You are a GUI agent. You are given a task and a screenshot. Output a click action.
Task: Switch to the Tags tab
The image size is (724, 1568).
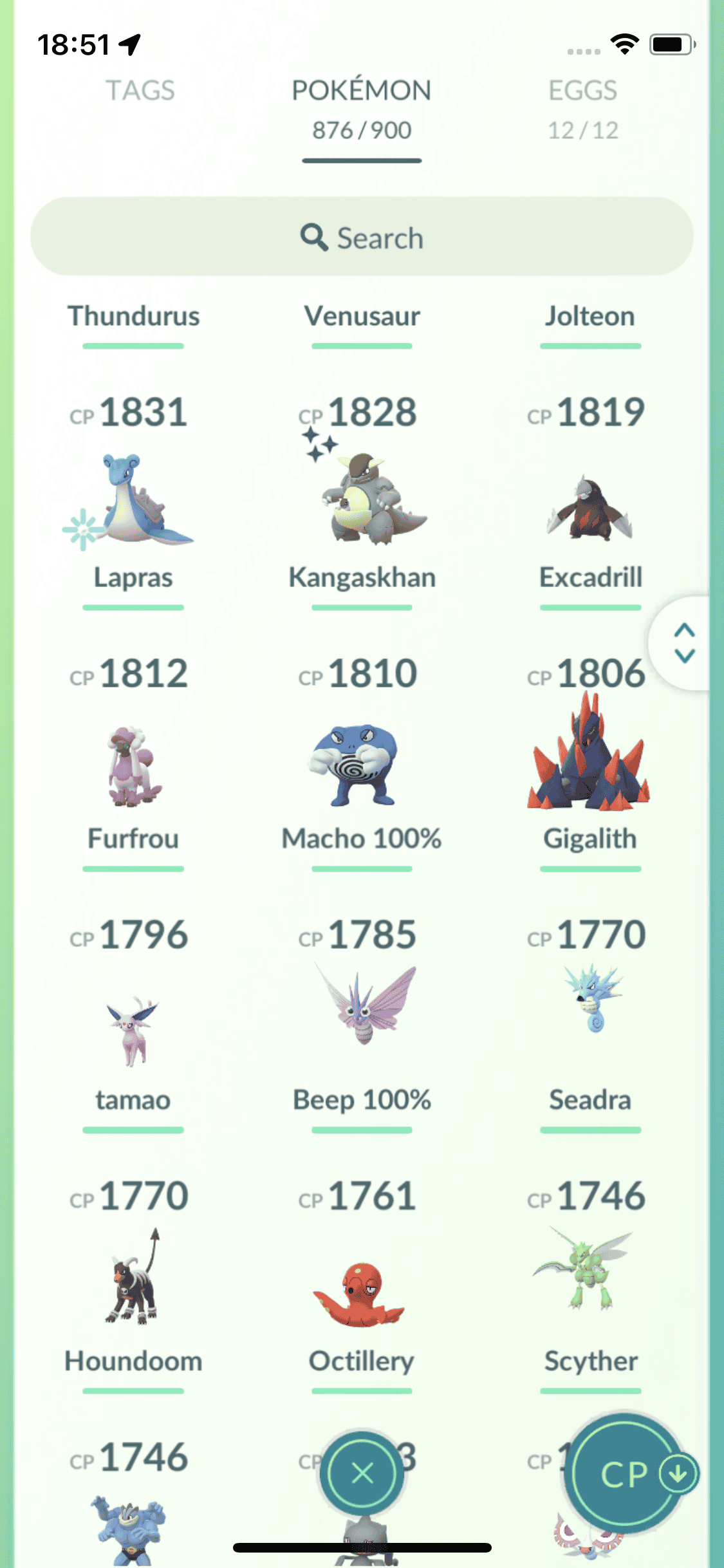click(140, 91)
